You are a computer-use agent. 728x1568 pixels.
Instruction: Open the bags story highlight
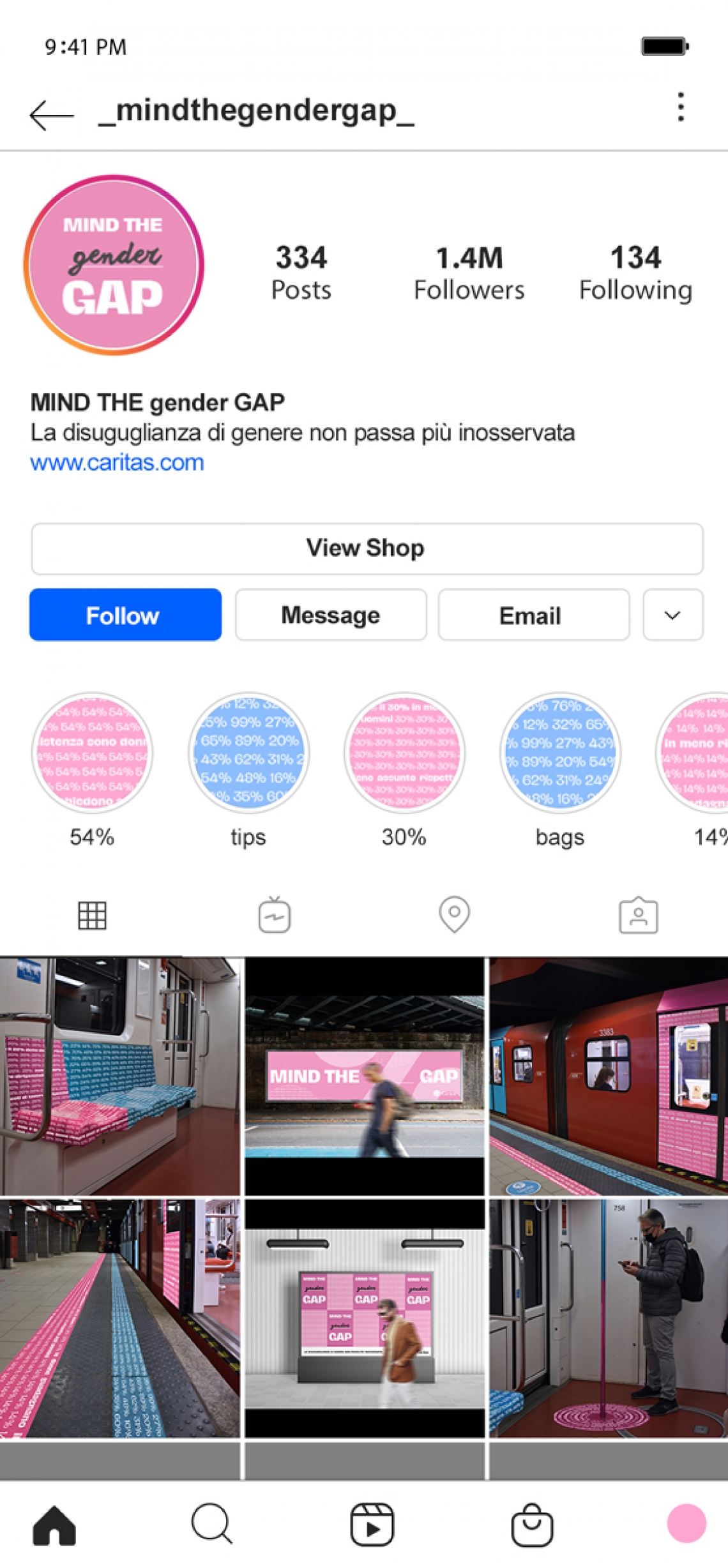pos(560,753)
